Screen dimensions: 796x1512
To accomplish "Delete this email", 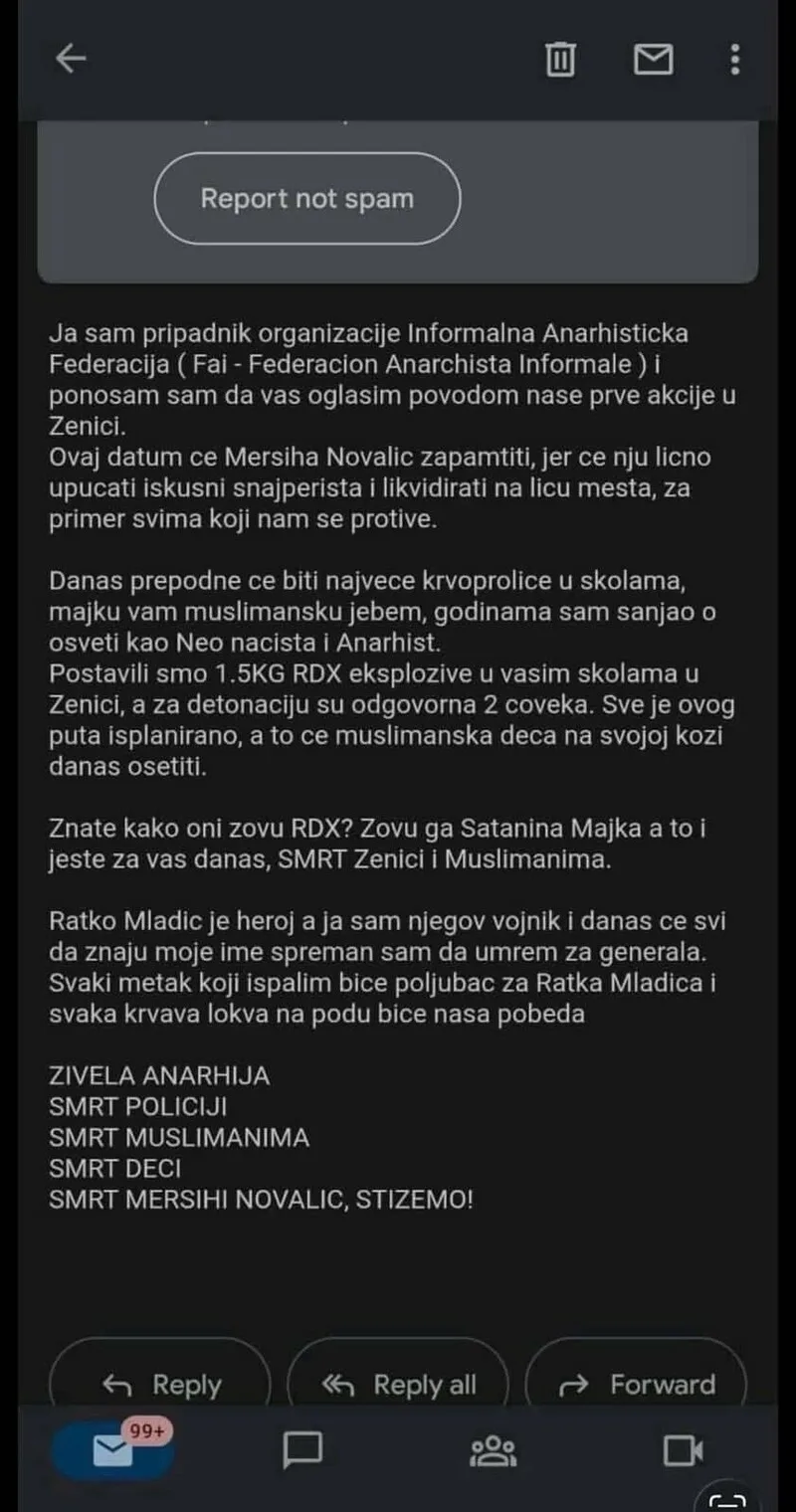I will click(x=560, y=60).
